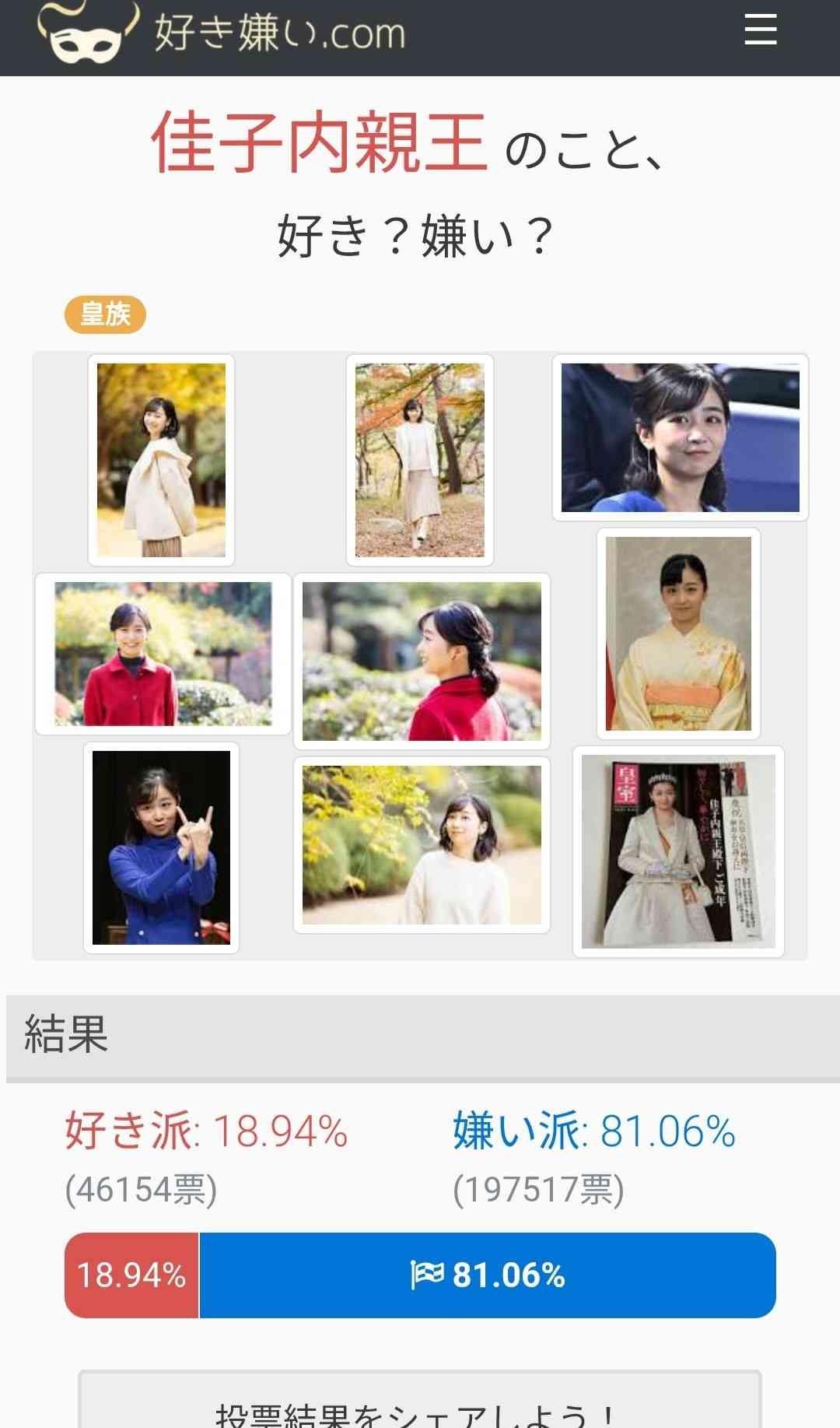Open the photo with cream coat under ginkgo trees
The height and width of the screenshot is (1428, 840).
pos(161,460)
